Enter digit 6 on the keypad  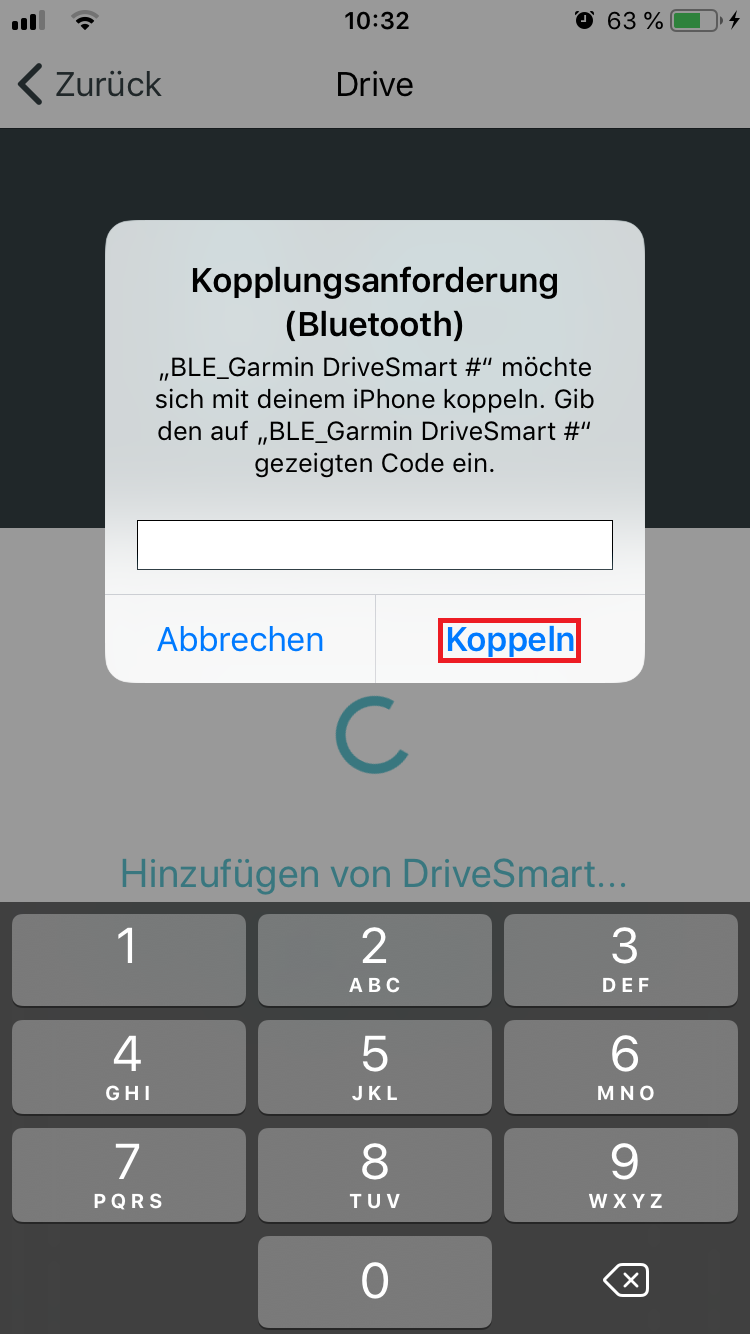click(x=621, y=1067)
